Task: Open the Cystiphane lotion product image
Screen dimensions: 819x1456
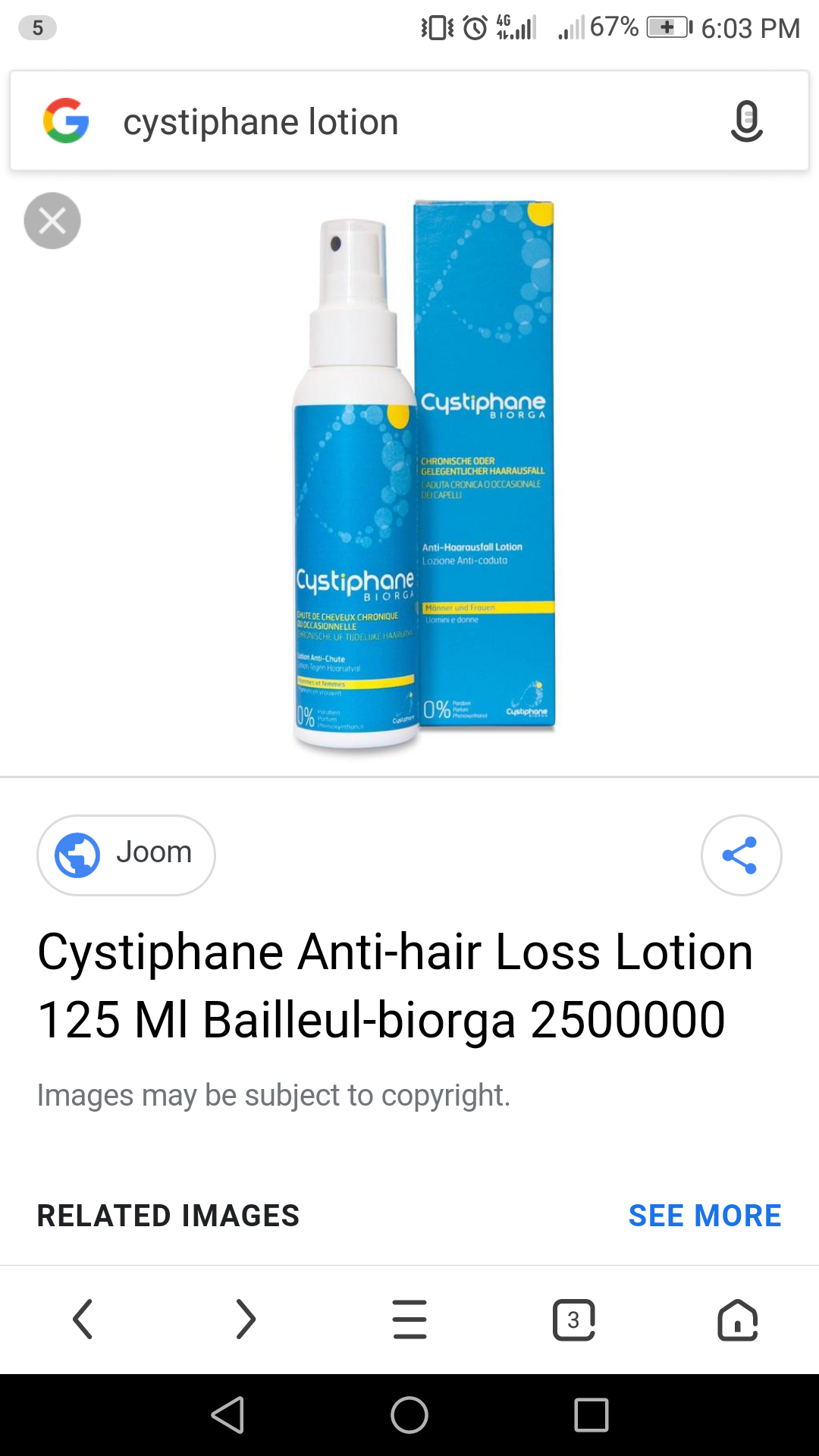Action: coord(425,474)
